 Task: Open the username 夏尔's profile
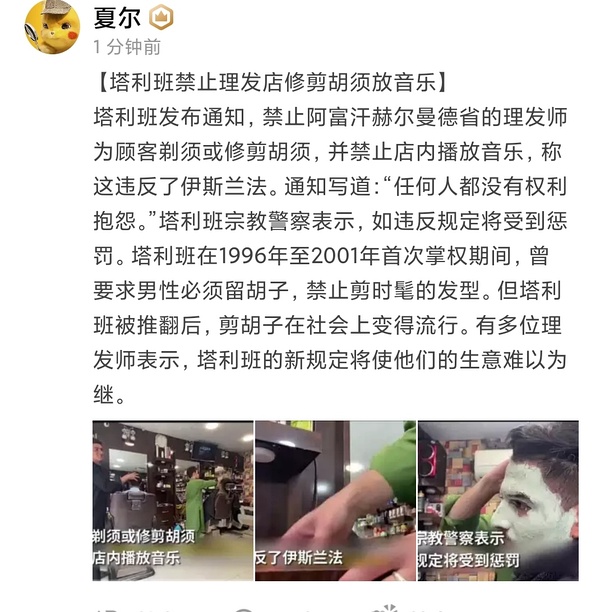click(116, 19)
